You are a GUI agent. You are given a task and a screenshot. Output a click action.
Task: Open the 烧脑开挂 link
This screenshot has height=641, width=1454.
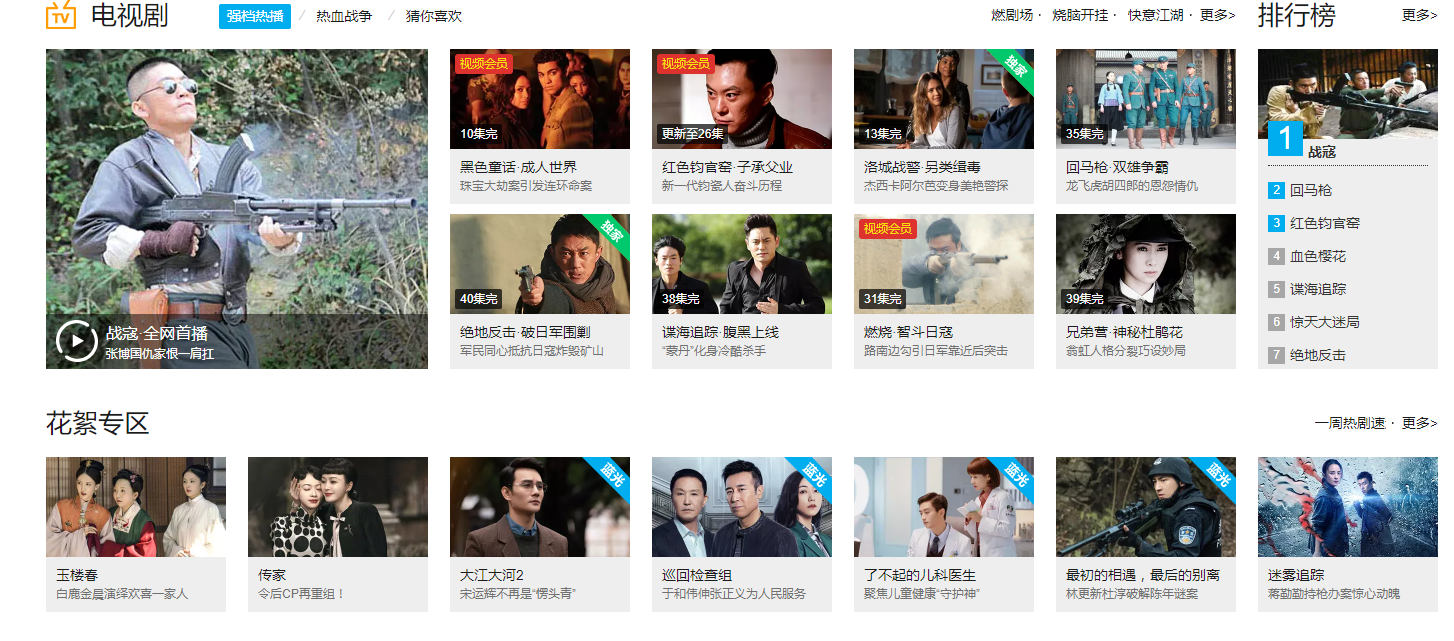(x=1080, y=15)
